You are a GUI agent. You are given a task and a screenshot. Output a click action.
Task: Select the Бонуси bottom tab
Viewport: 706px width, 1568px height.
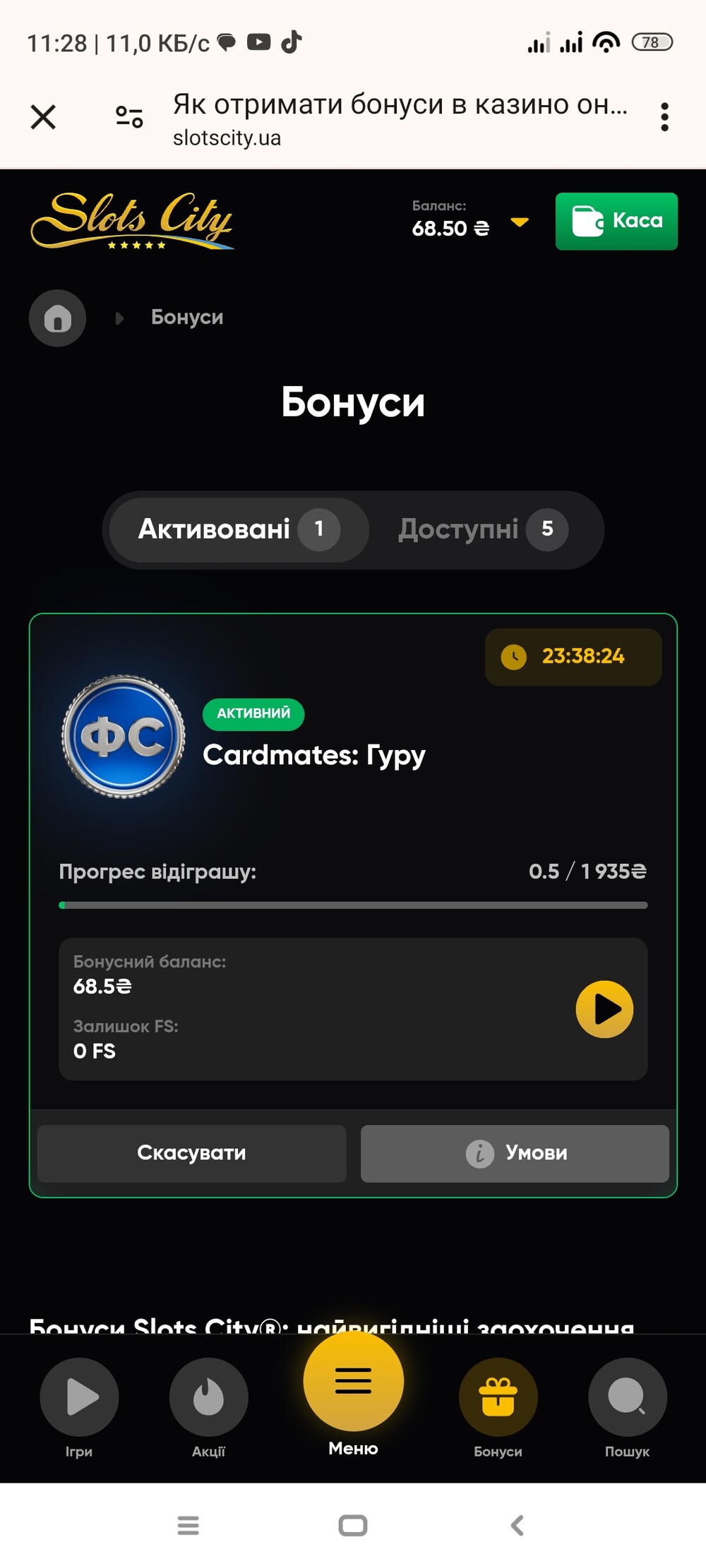tap(498, 1409)
